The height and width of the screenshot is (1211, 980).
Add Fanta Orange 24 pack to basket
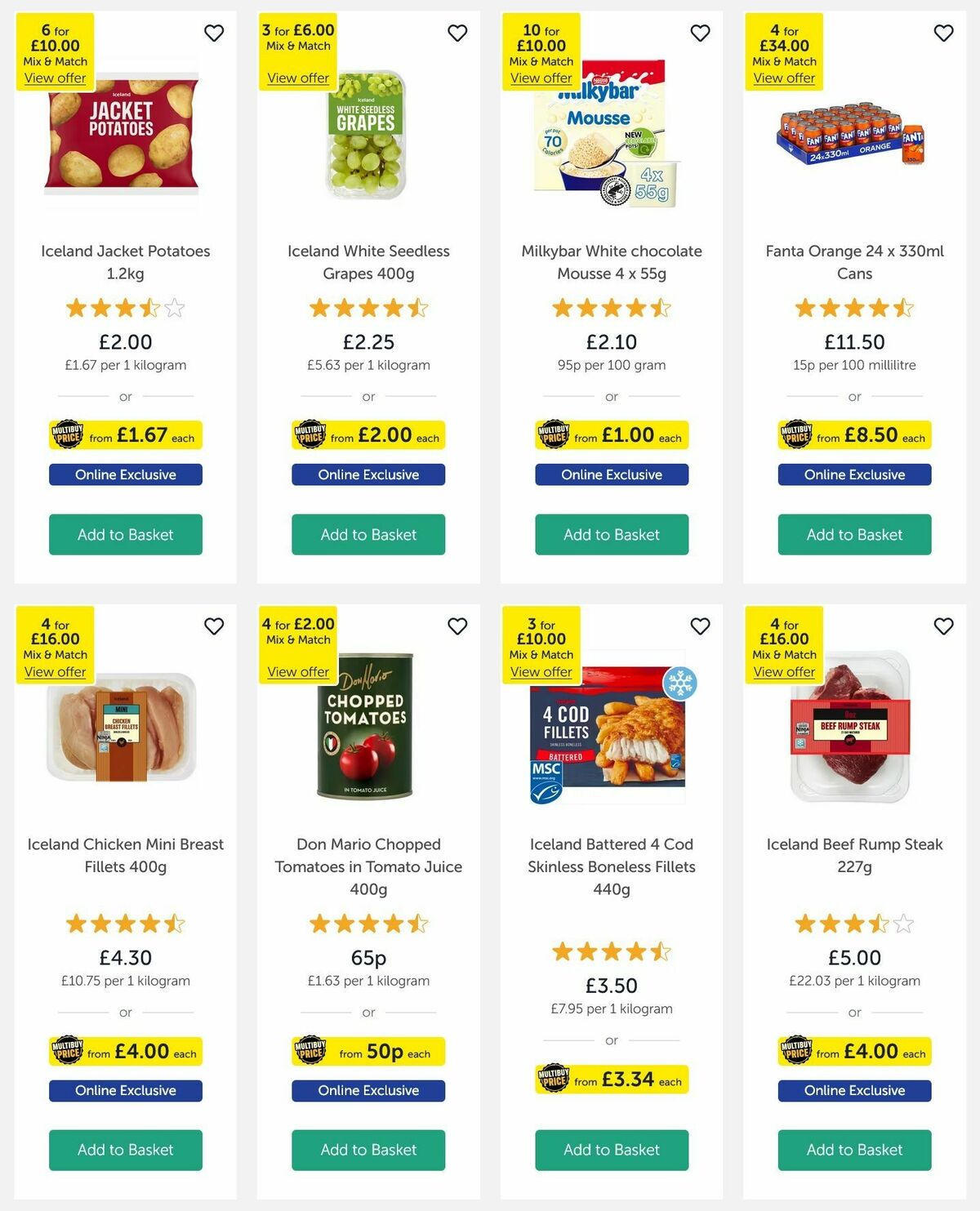coord(853,534)
